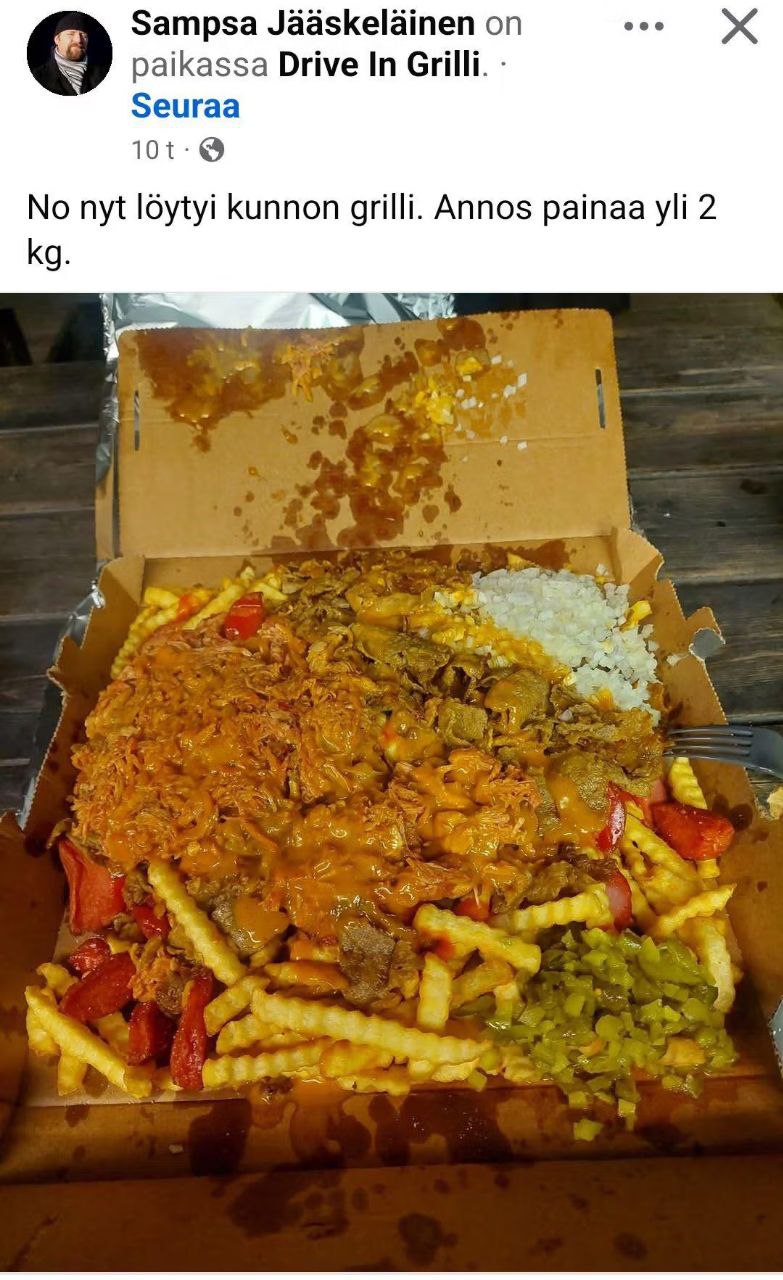Open the food photo in full view
This screenshot has height=1280, width=783.
[x=391, y=780]
